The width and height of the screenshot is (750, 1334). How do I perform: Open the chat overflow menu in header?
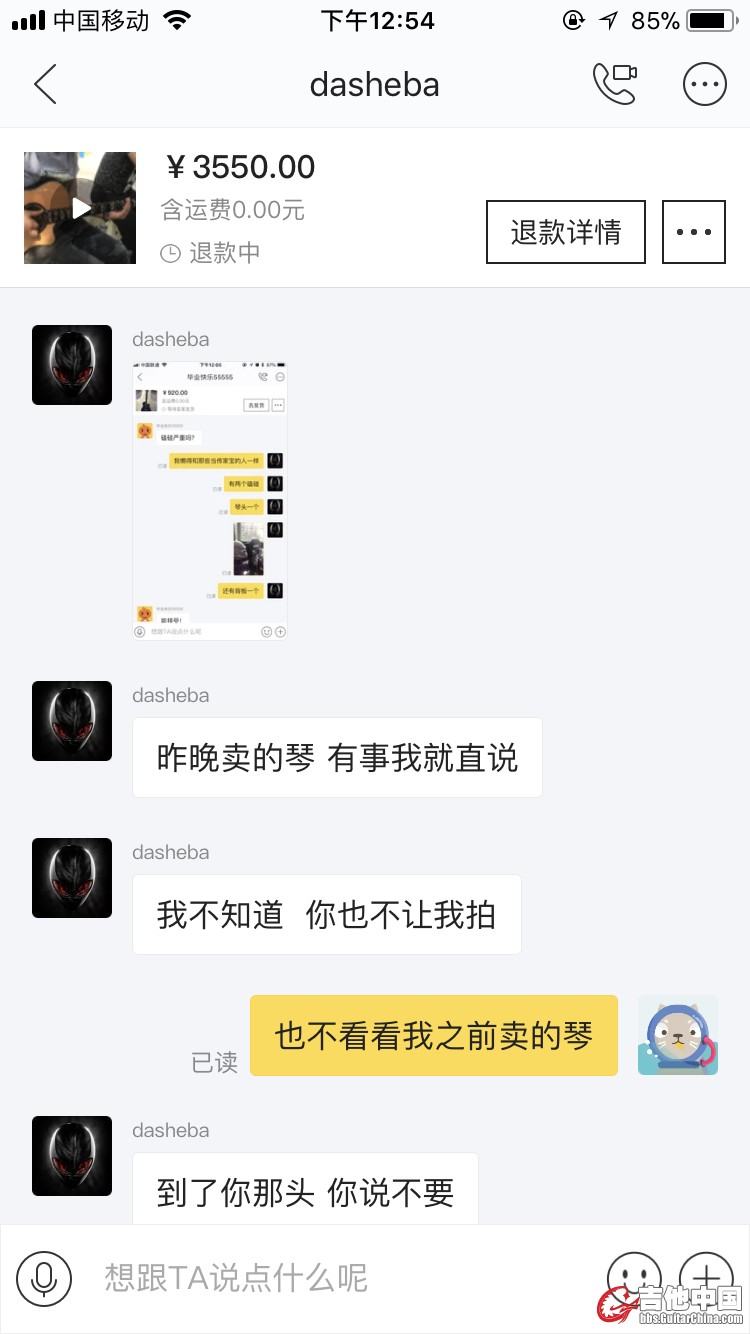tap(704, 84)
